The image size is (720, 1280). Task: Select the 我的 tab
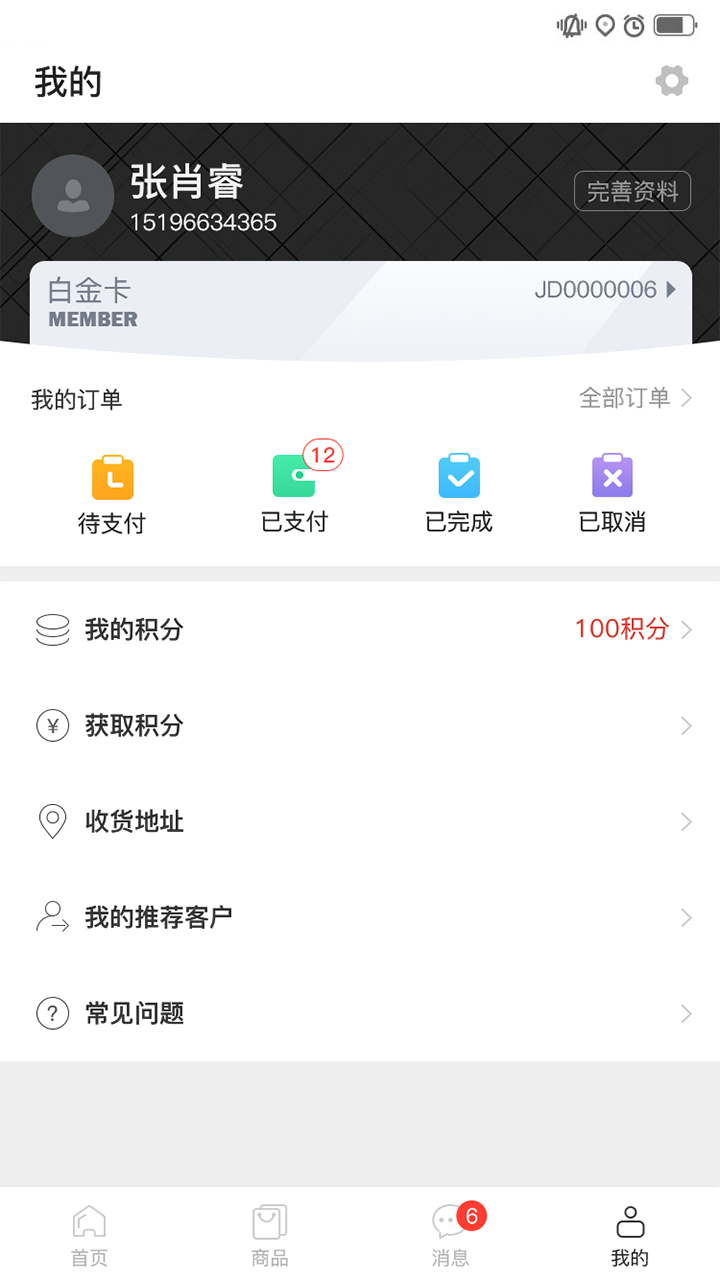pos(630,1235)
